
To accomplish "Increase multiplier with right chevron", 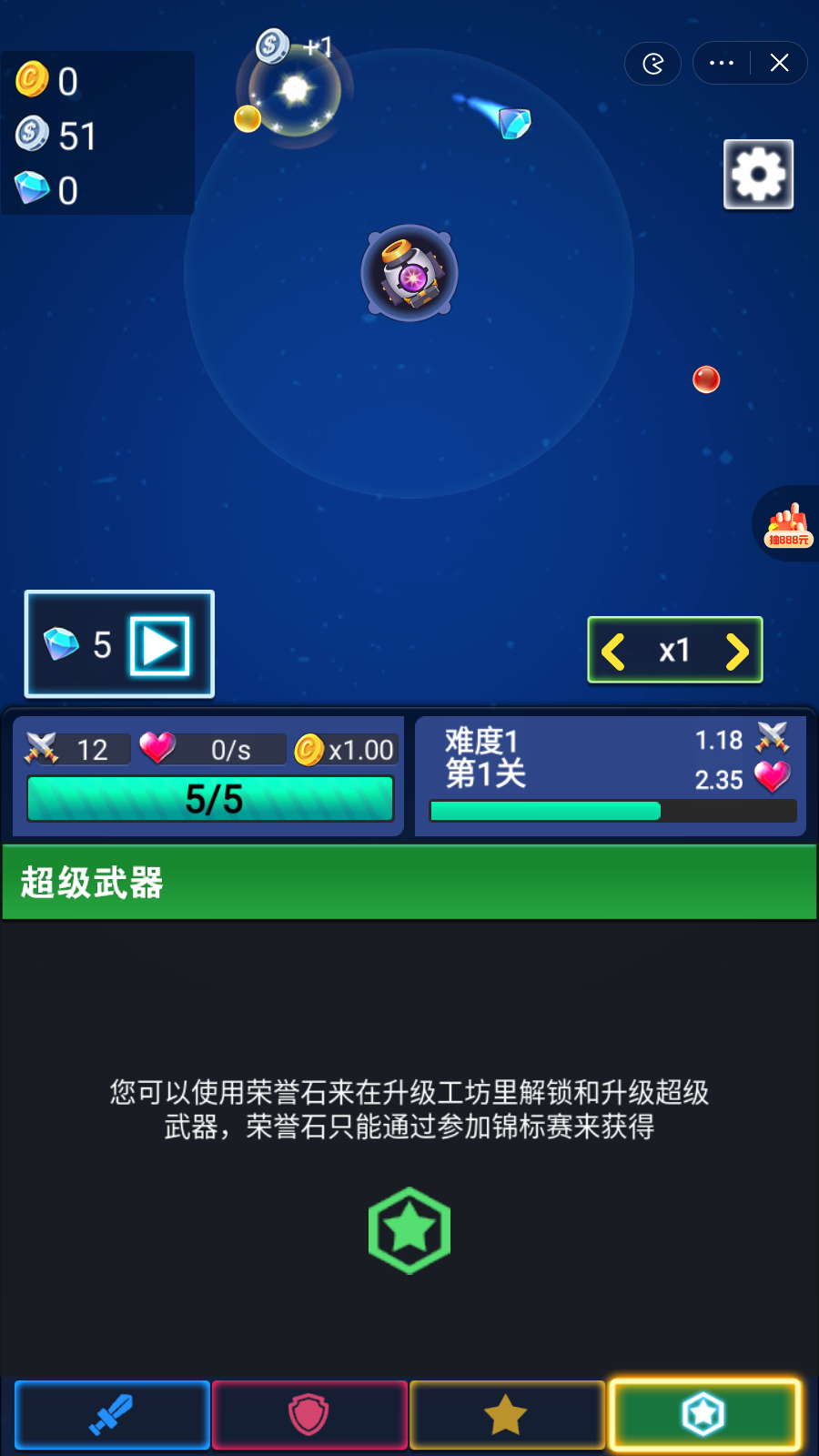I will 737,651.
